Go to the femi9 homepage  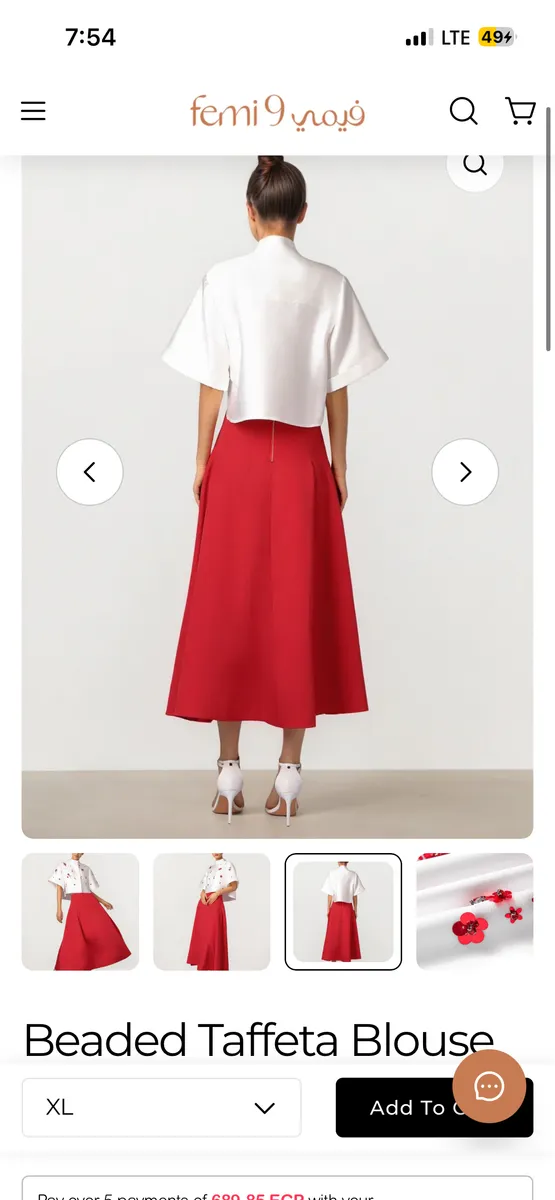pyautogui.click(x=278, y=113)
